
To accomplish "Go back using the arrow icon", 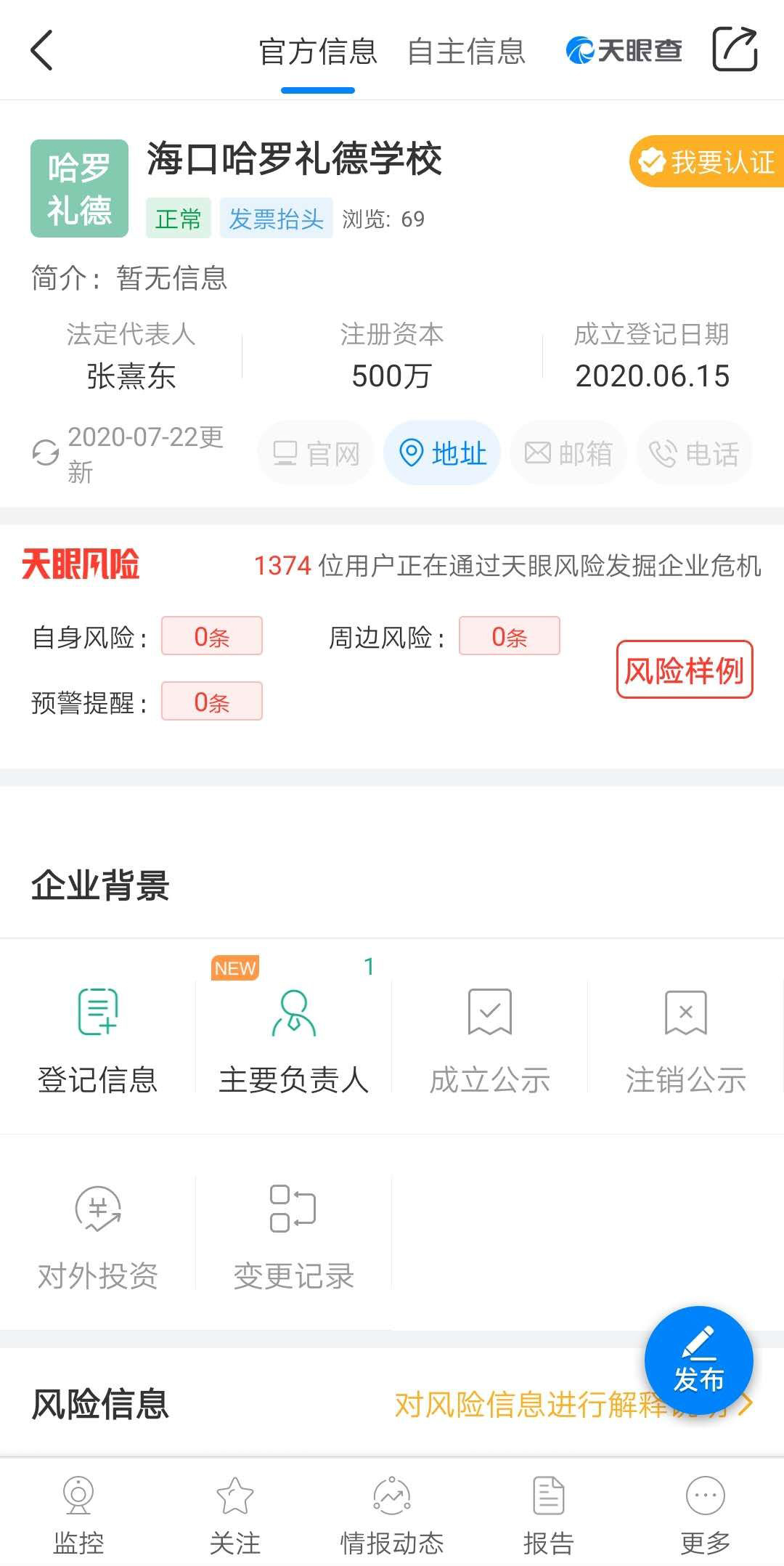I will [x=42, y=50].
